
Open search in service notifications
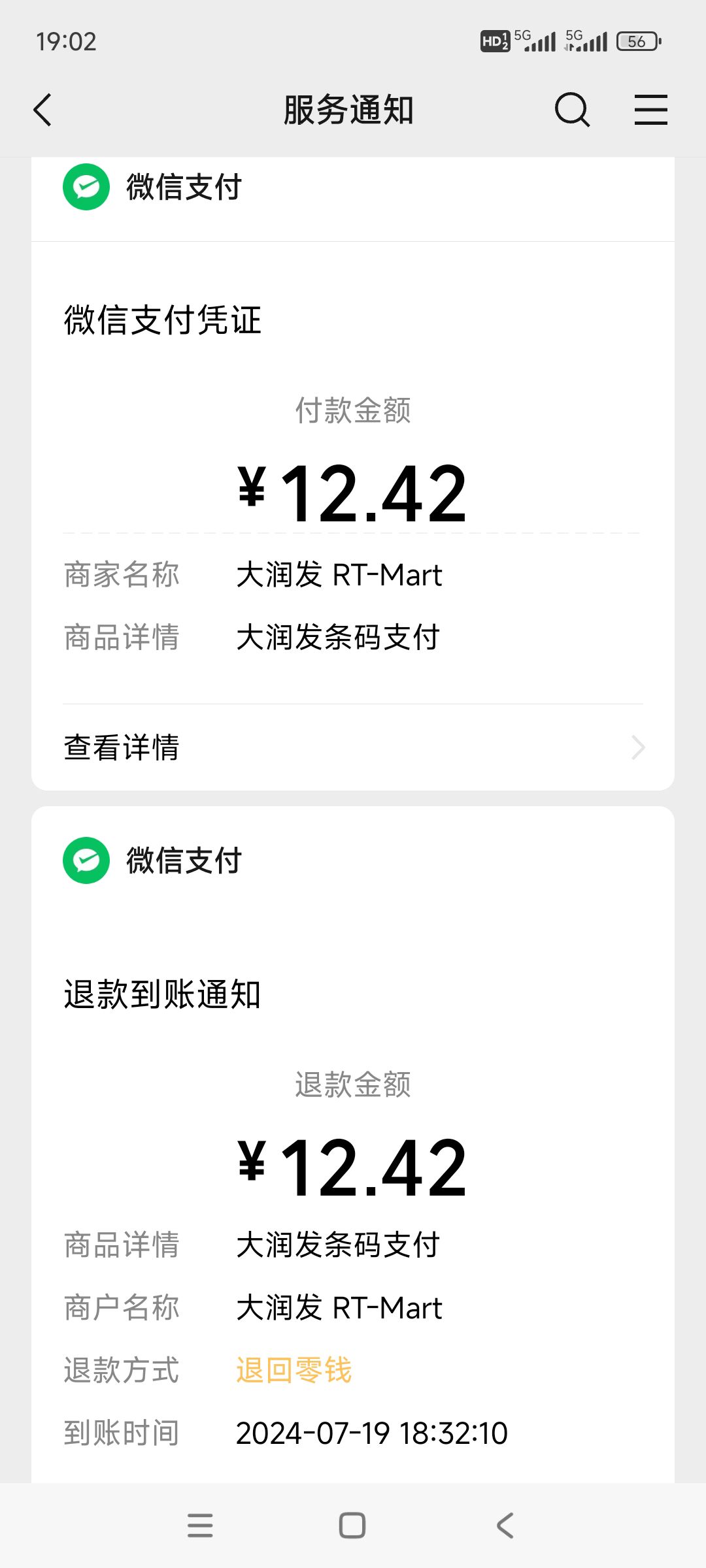pos(572,110)
